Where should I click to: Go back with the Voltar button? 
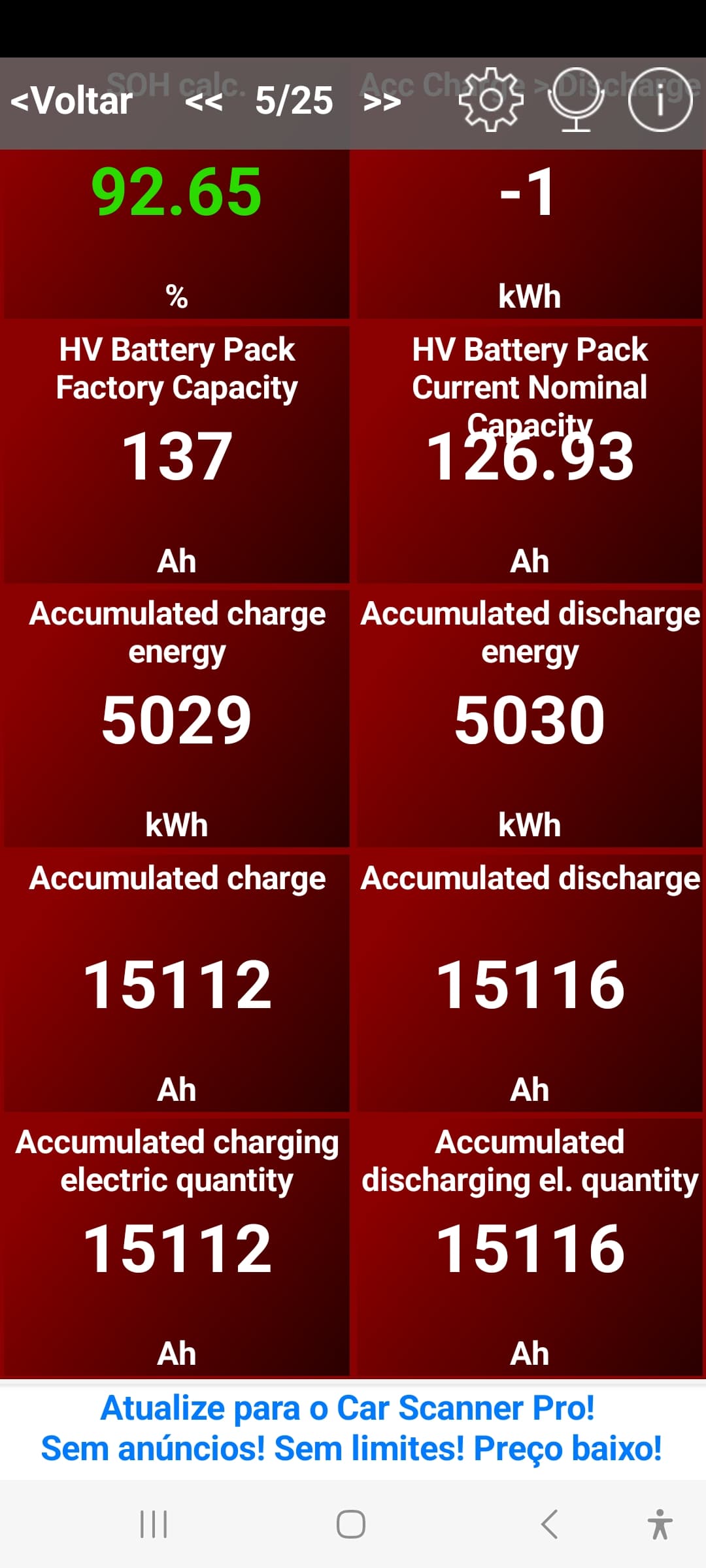coord(72,101)
